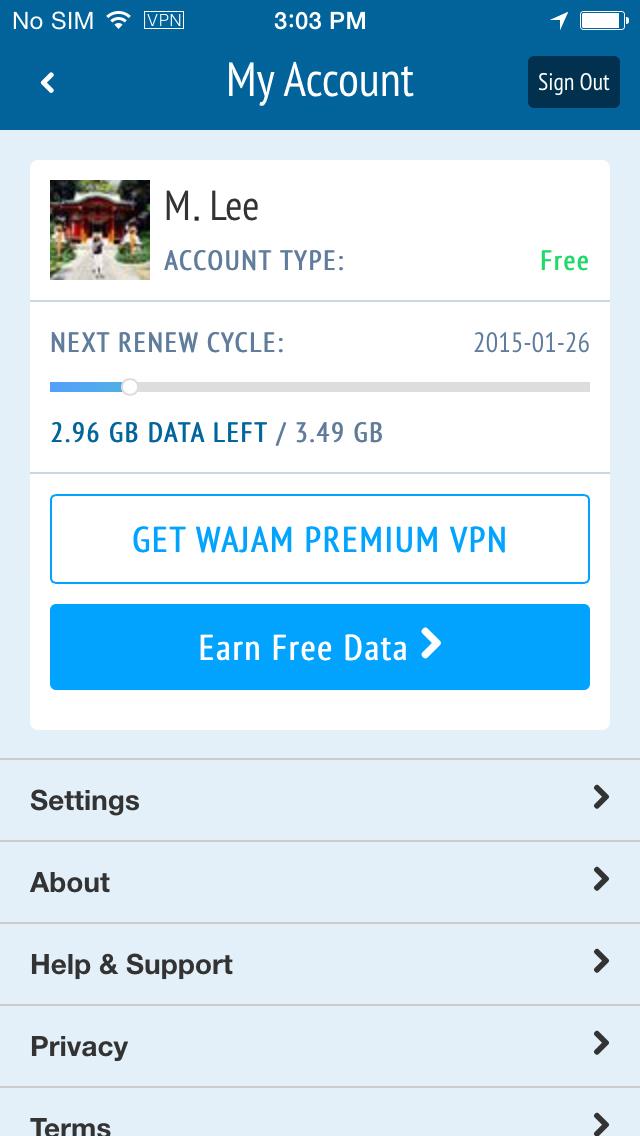Tap Earn Free Data
This screenshot has height=1136, width=640.
click(320, 647)
